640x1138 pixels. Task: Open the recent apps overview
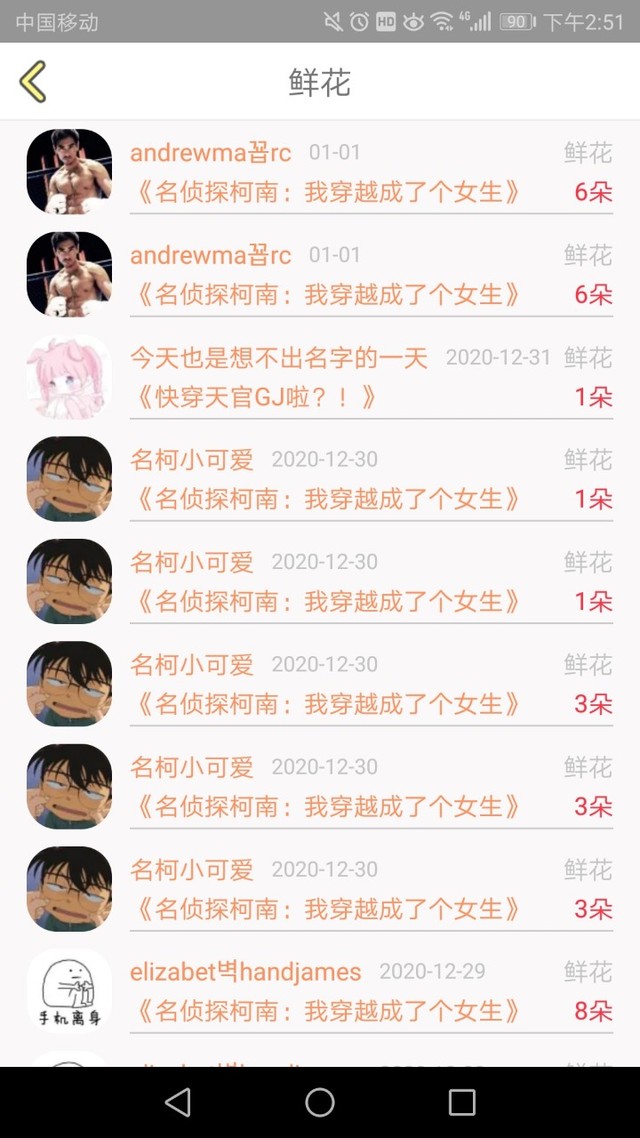coord(461,1102)
